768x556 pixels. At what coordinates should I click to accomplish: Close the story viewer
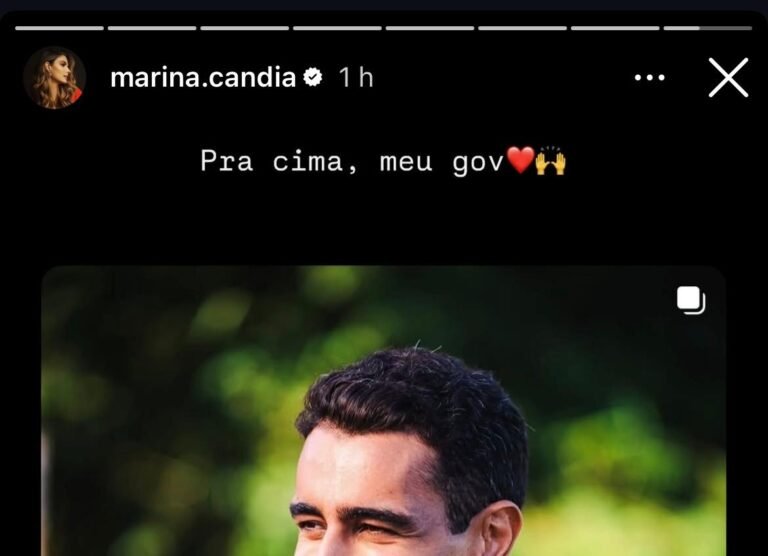pyautogui.click(x=728, y=77)
